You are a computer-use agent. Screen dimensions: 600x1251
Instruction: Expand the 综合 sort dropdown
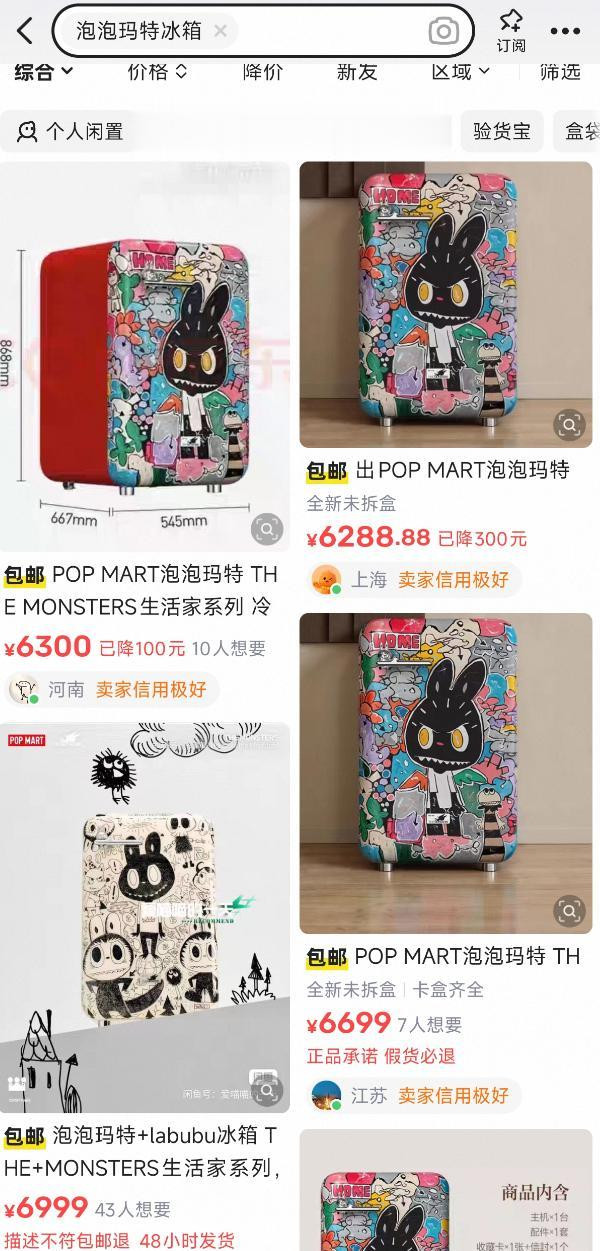click(44, 71)
